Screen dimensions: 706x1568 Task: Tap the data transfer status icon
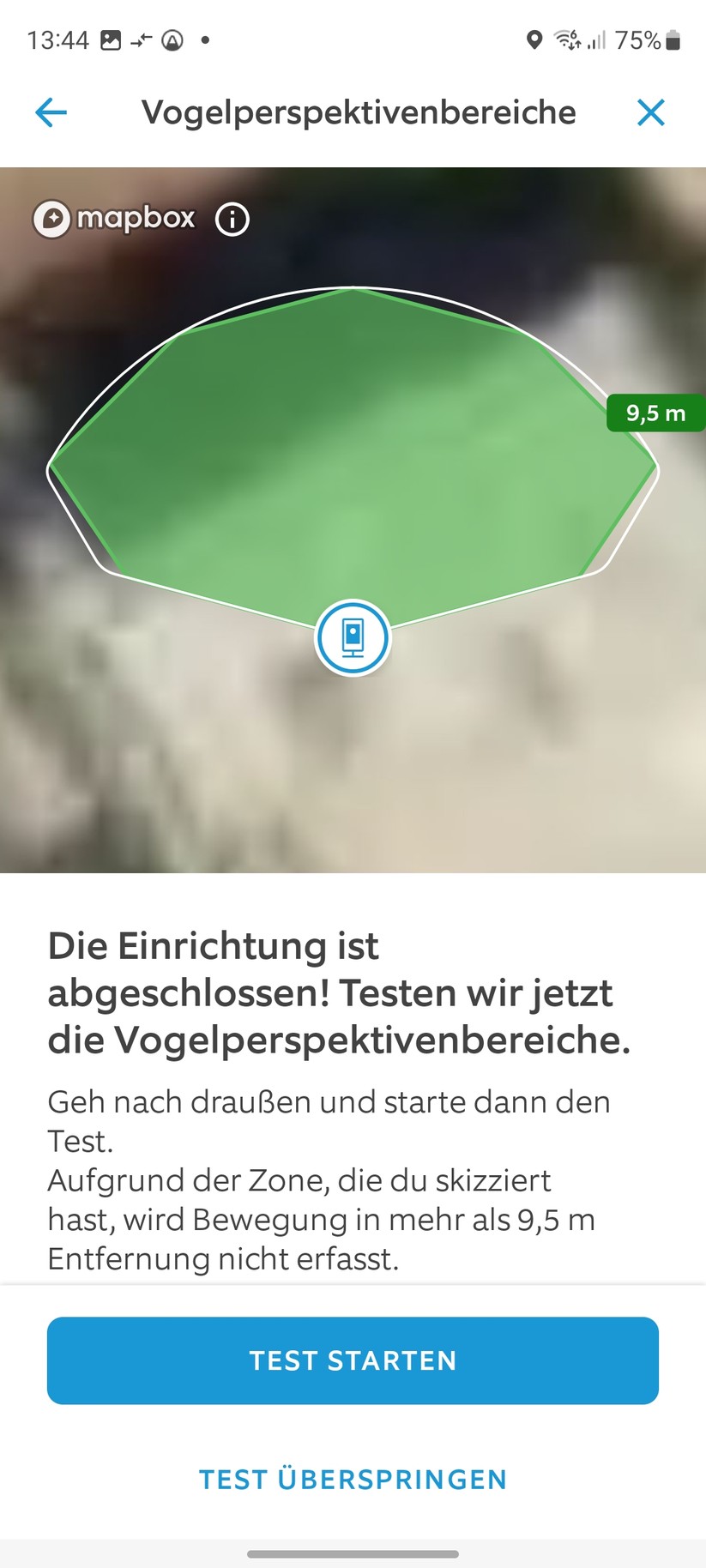pyautogui.click(x=140, y=39)
